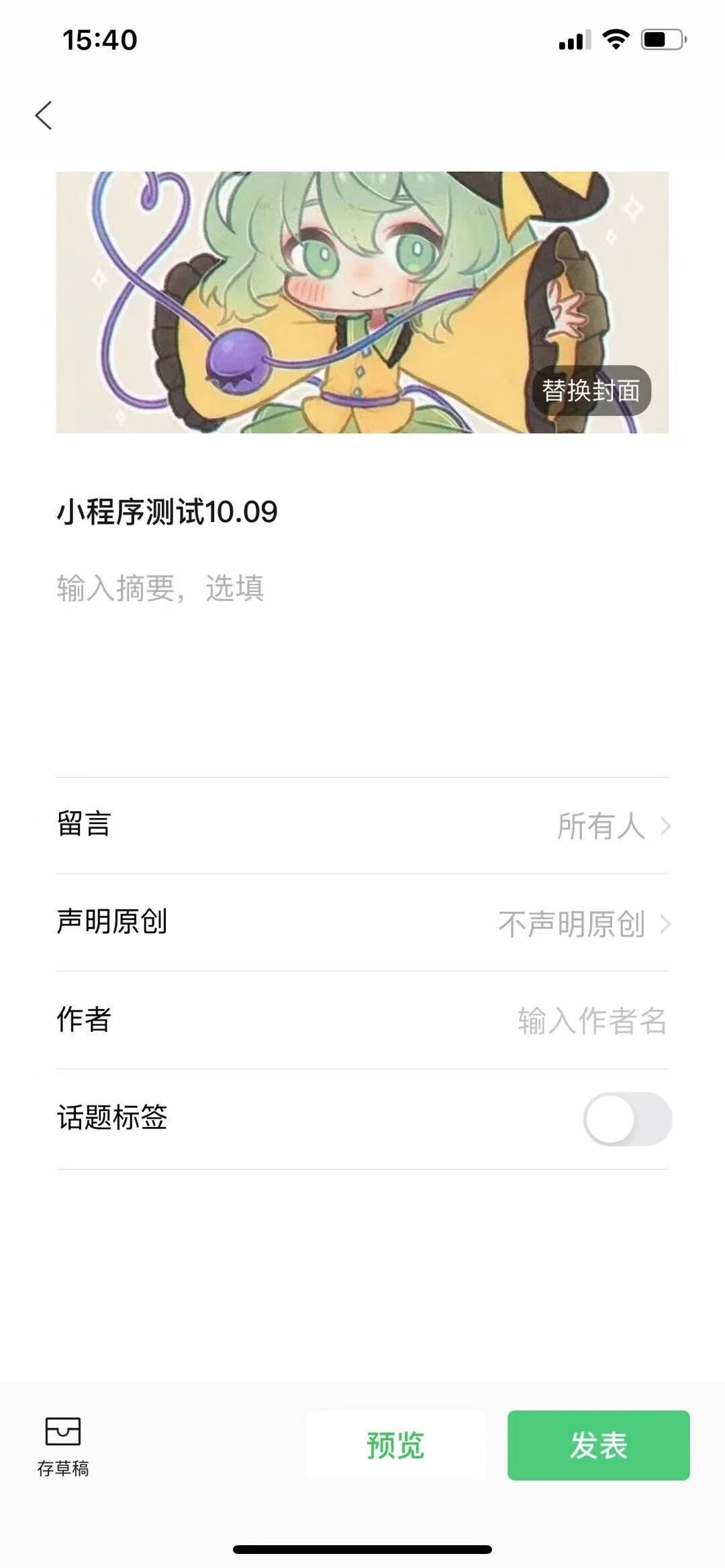Go back using the top-left arrow
The image size is (725, 1568).
tap(44, 115)
